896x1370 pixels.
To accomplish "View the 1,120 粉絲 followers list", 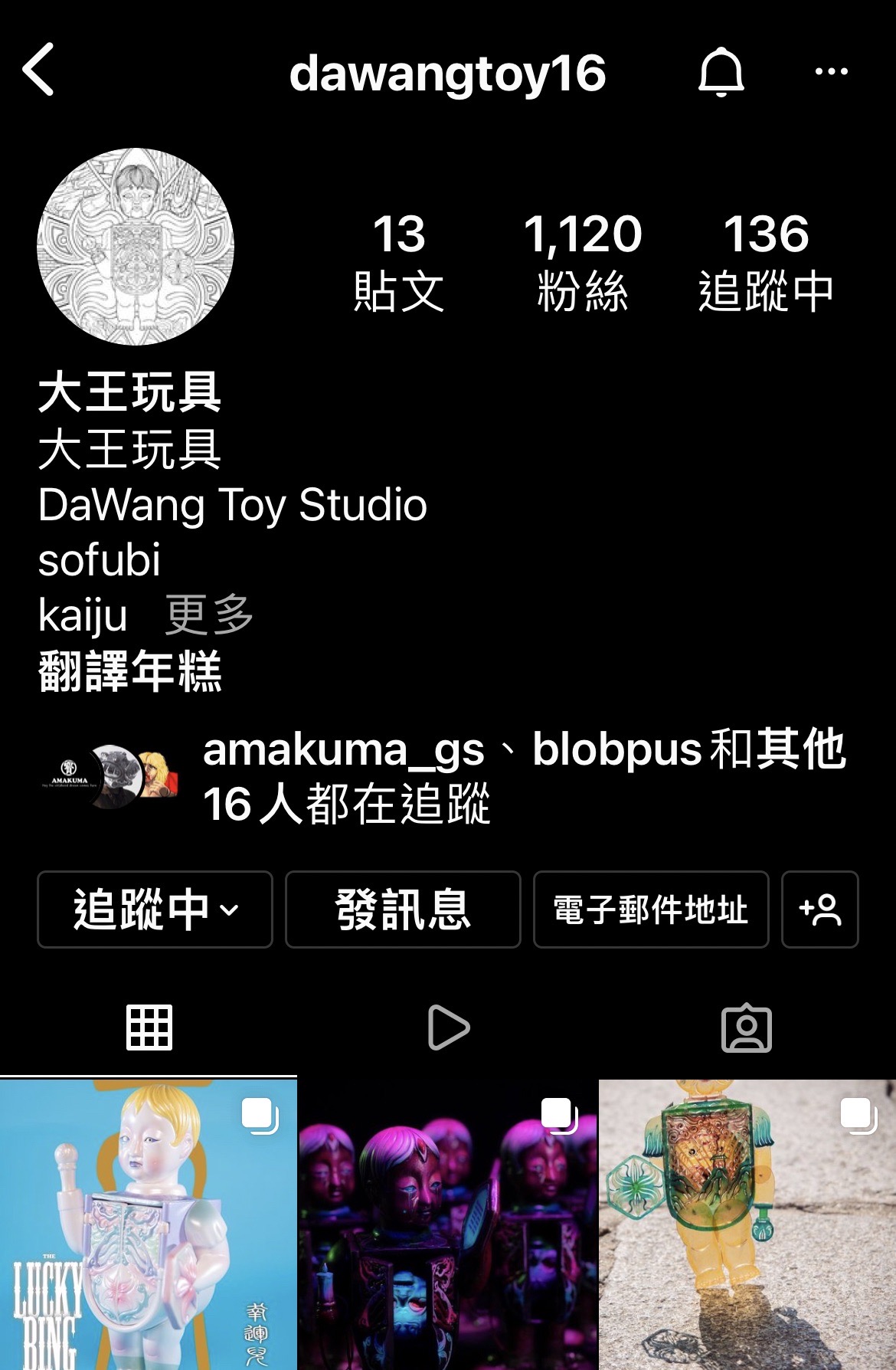I will pyautogui.click(x=582, y=261).
